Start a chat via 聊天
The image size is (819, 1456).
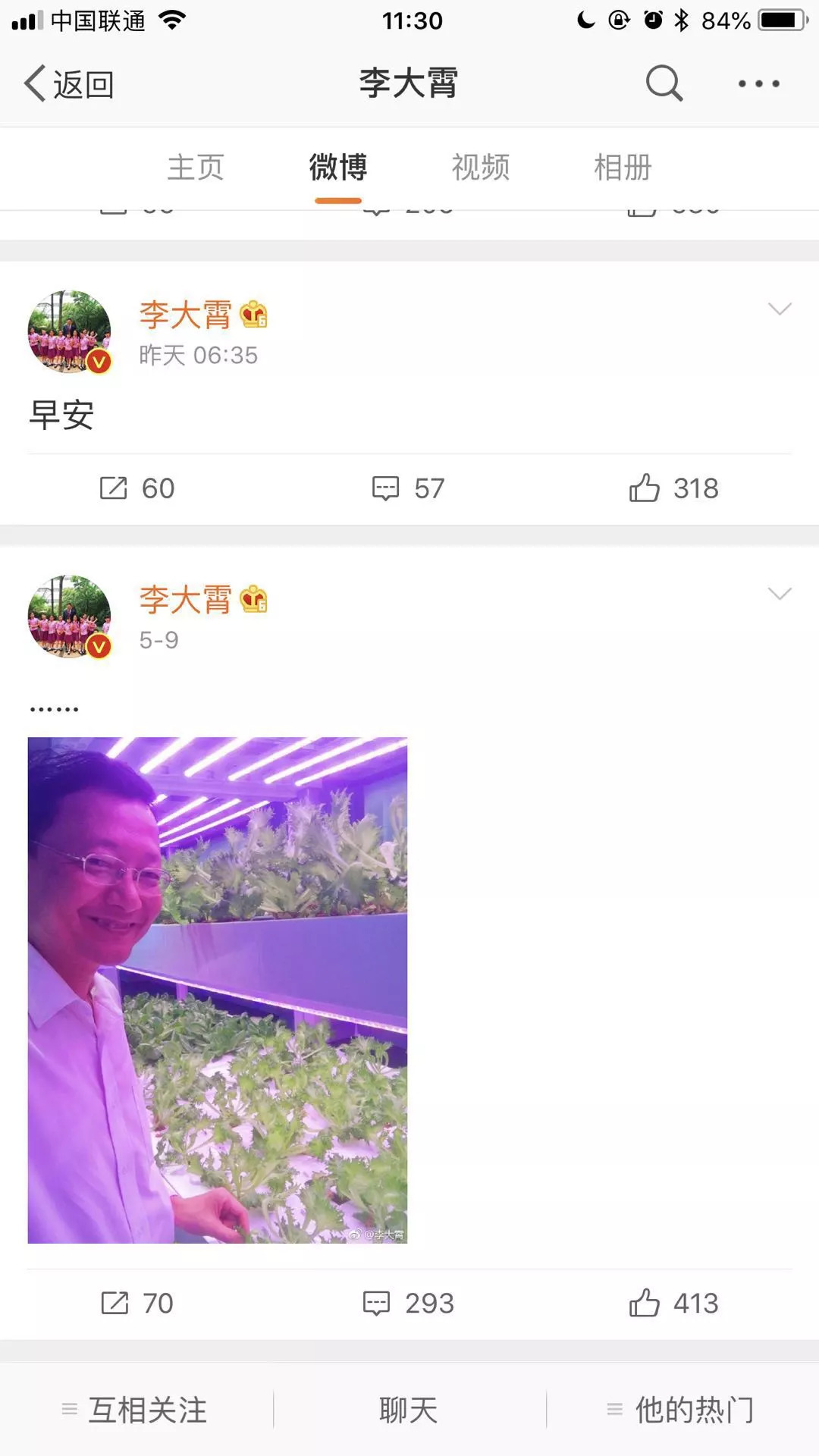tap(409, 1410)
